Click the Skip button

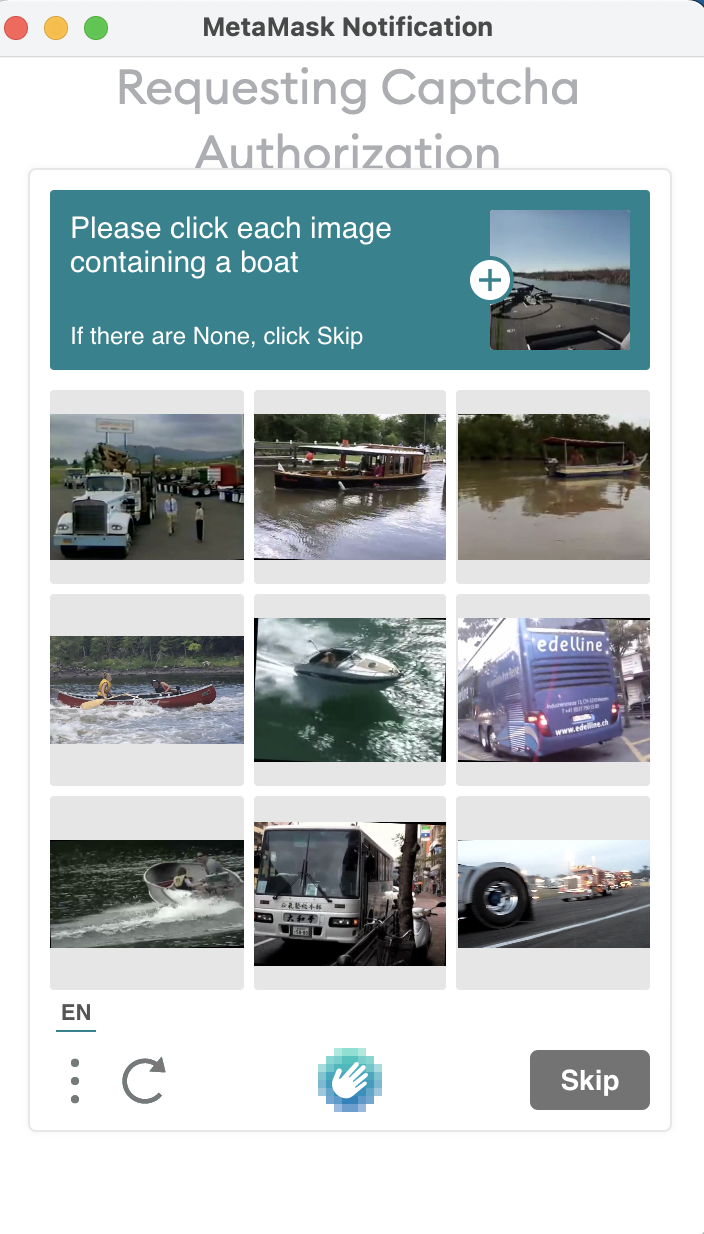(x=589, y=1080)
